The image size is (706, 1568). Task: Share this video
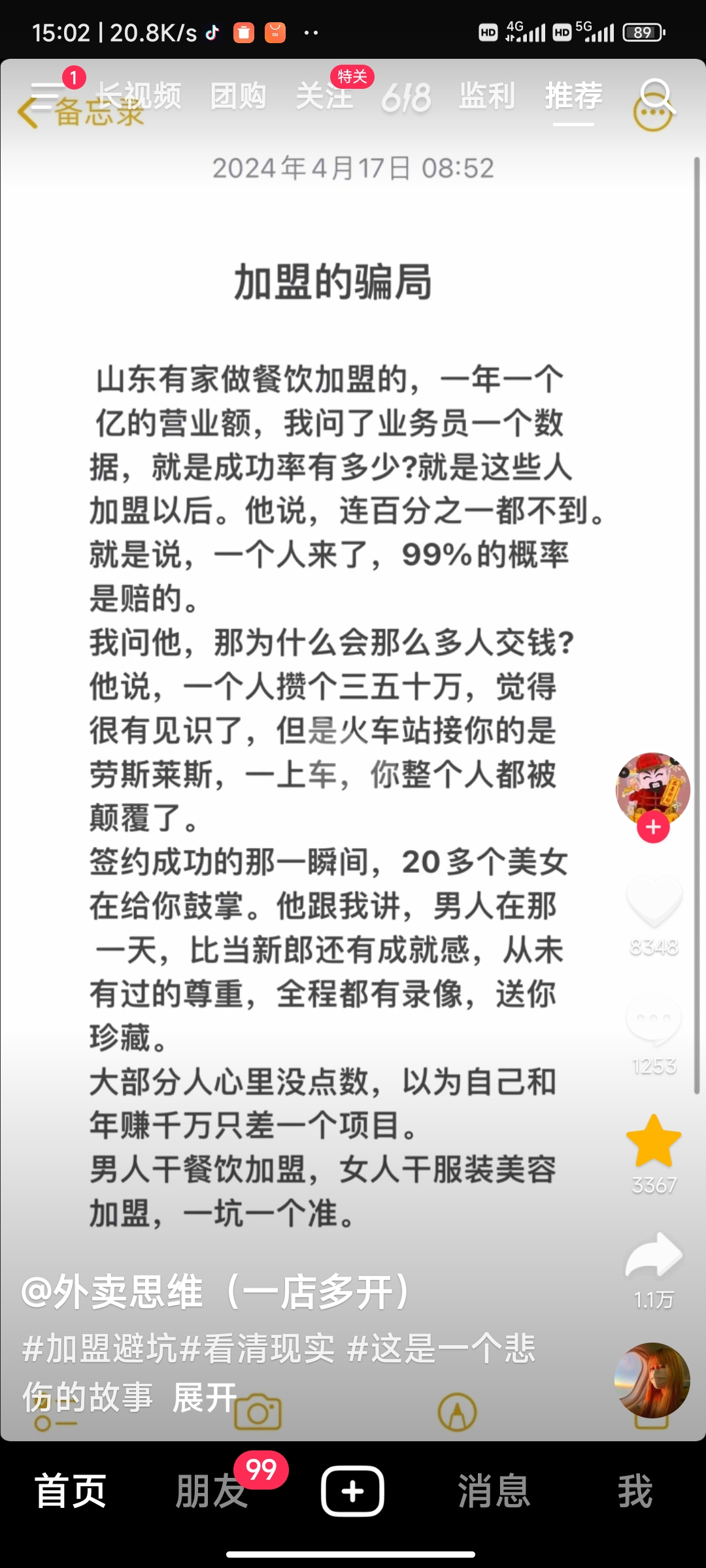click(654, 1256)
